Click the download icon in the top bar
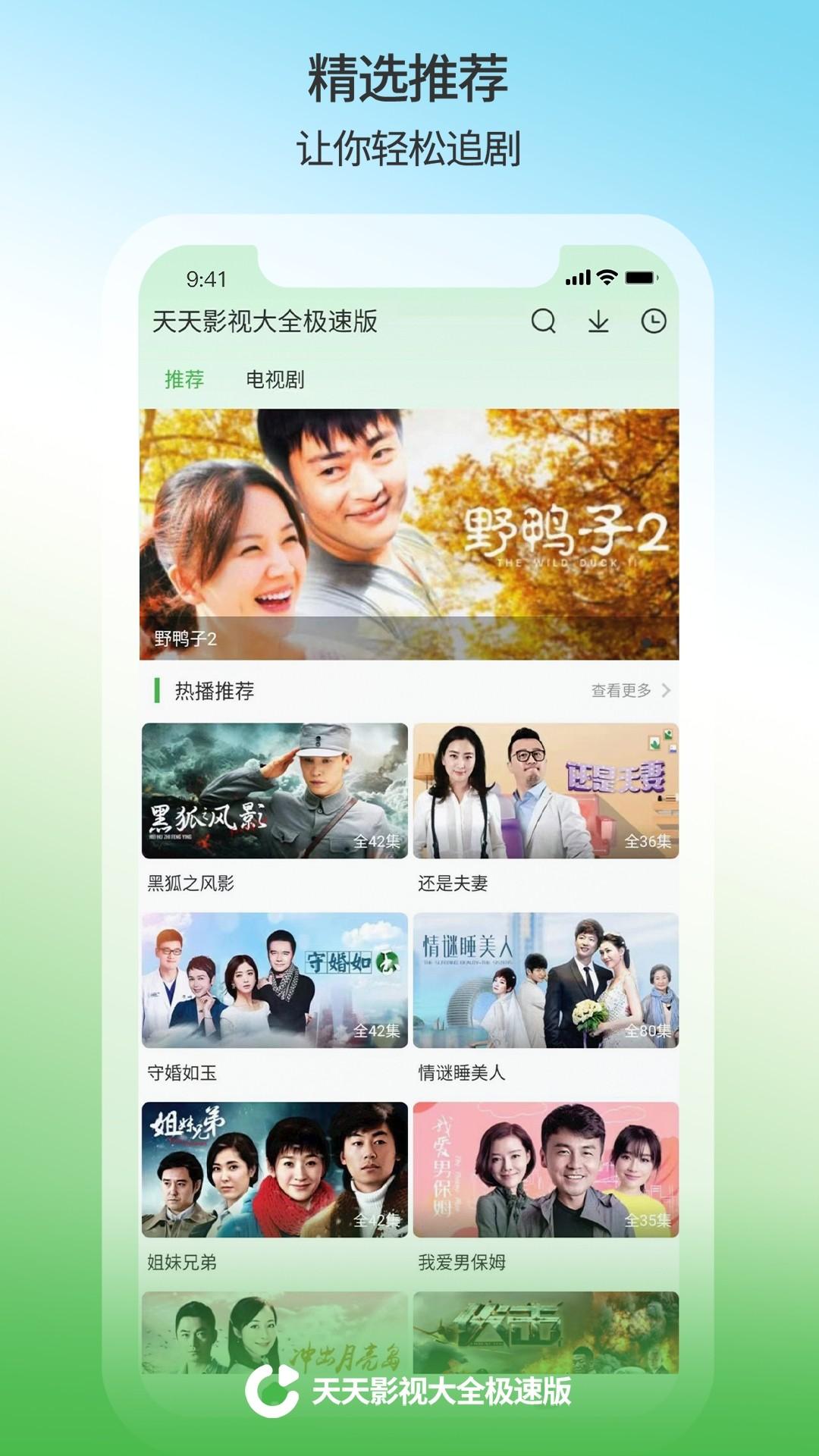819x1456 pixels. (x=598, y=322)
